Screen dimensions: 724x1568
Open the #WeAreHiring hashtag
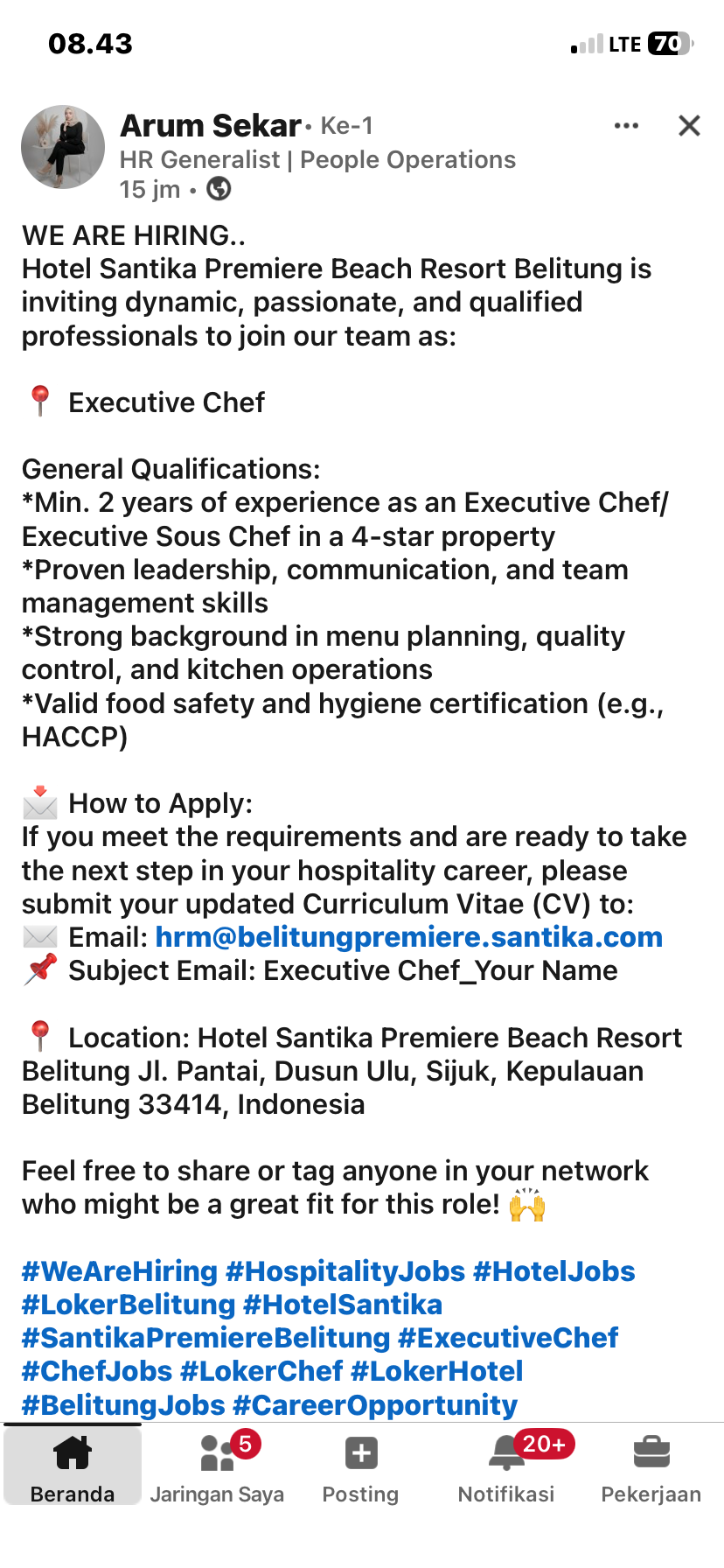coord(120,1270)
